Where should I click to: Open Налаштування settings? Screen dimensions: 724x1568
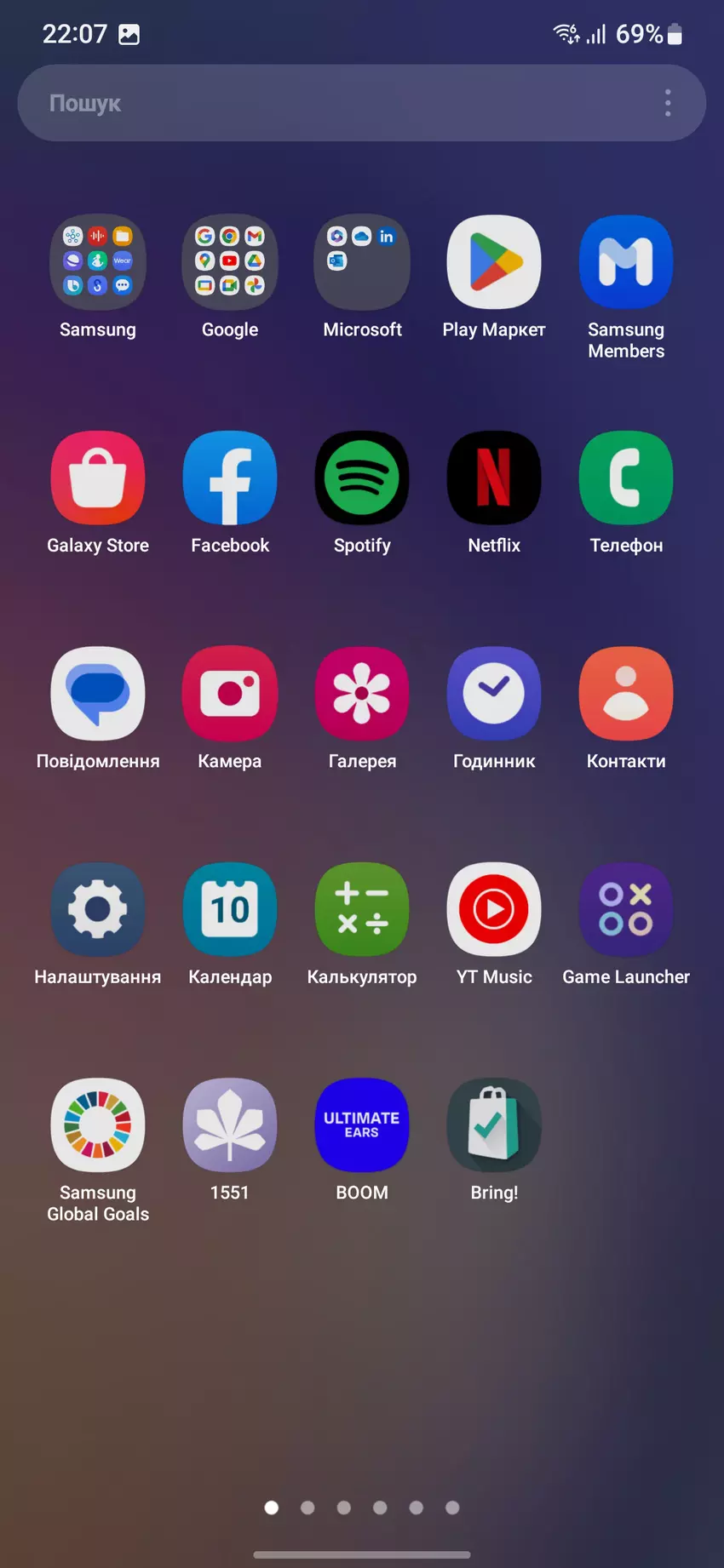click(x=98, y=909)
